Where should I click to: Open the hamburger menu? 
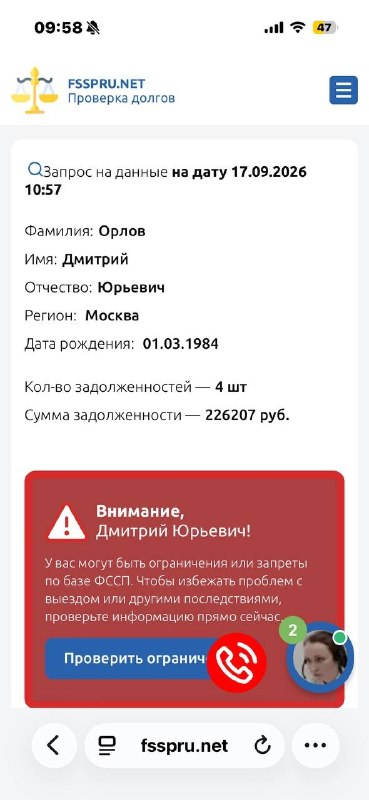click(343, 90)
